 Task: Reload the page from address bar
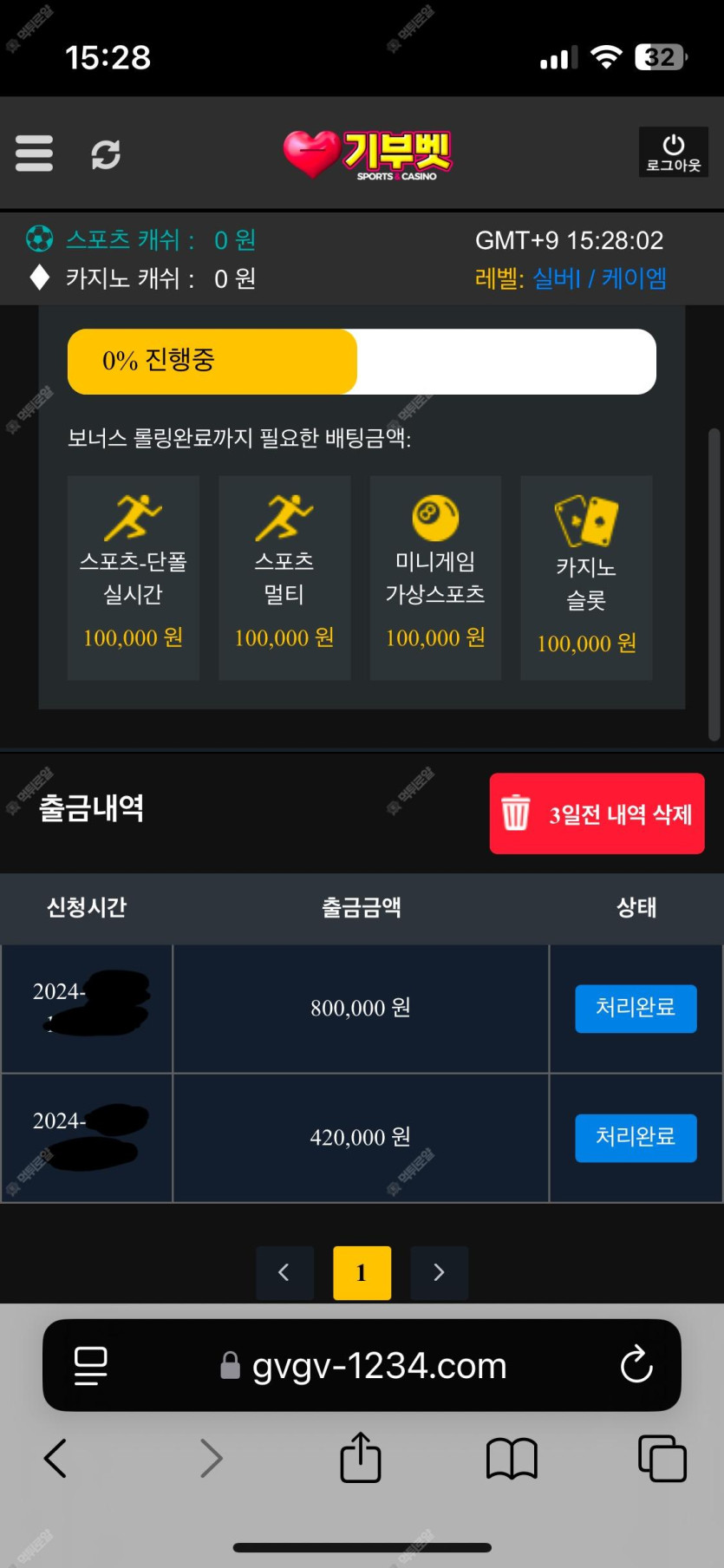point(636,1365)
